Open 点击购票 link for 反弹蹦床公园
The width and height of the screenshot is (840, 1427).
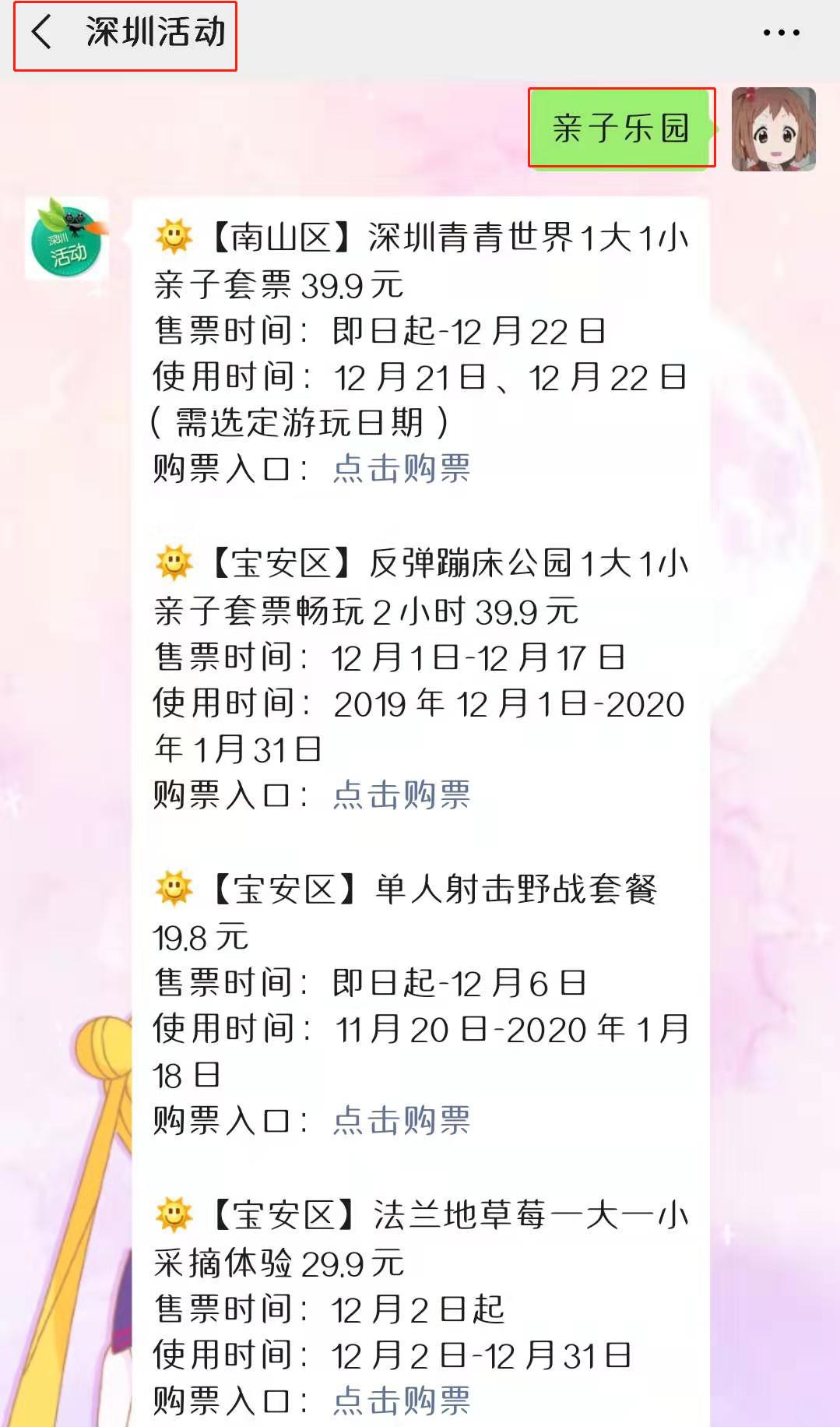(x=402, y=795)
